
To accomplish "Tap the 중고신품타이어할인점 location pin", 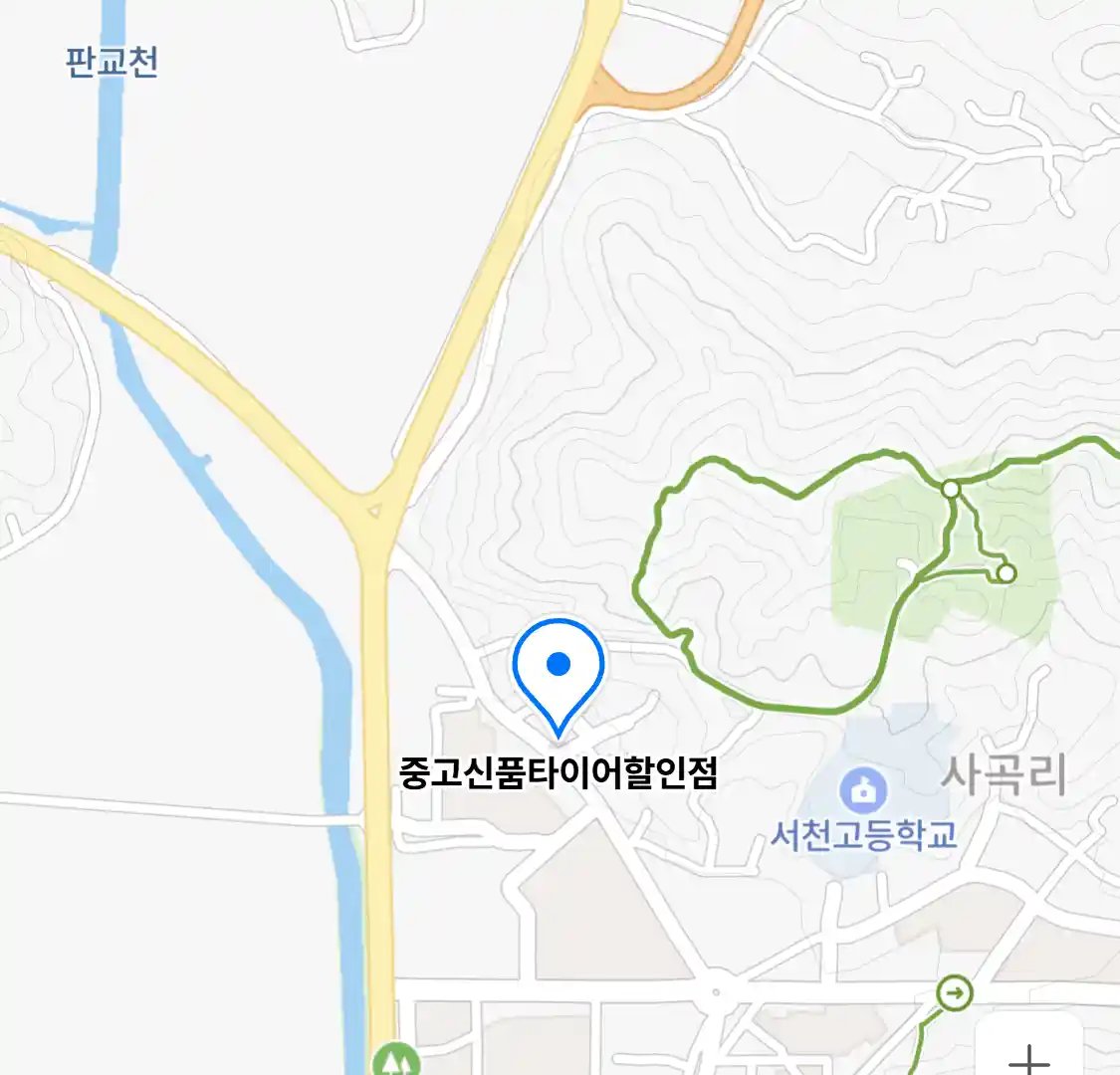I will 559,669.
